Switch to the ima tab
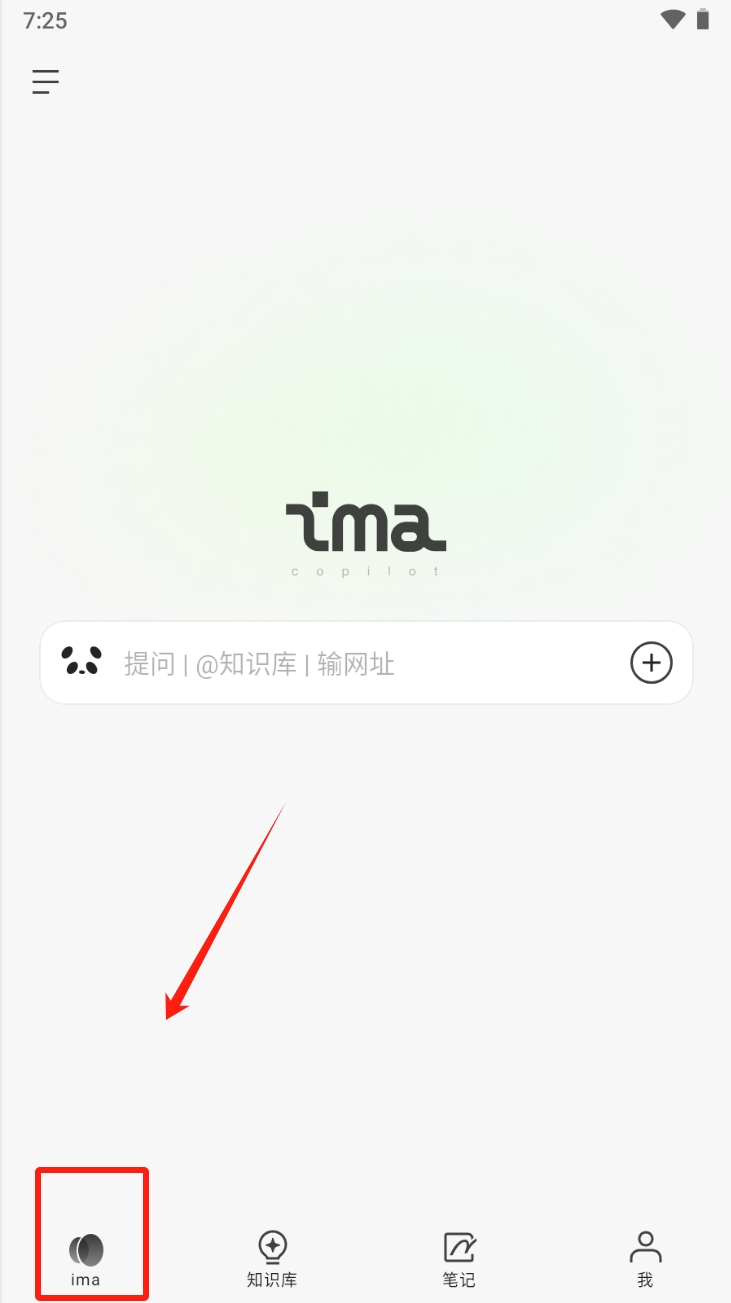This screenshot has width=731, height=1303. pos(87,1258)
